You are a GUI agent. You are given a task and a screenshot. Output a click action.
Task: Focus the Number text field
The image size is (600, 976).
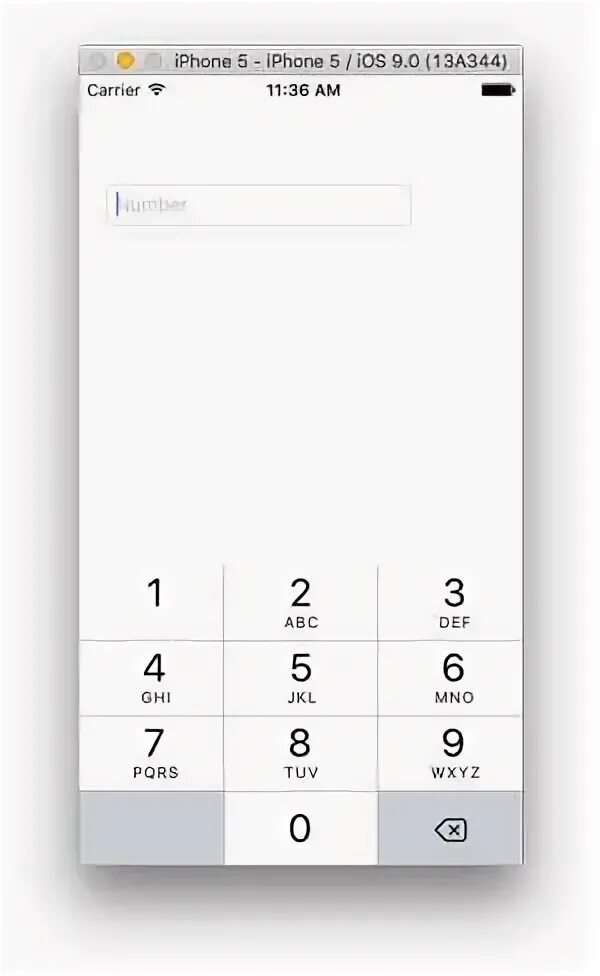[x=258, y=205]
